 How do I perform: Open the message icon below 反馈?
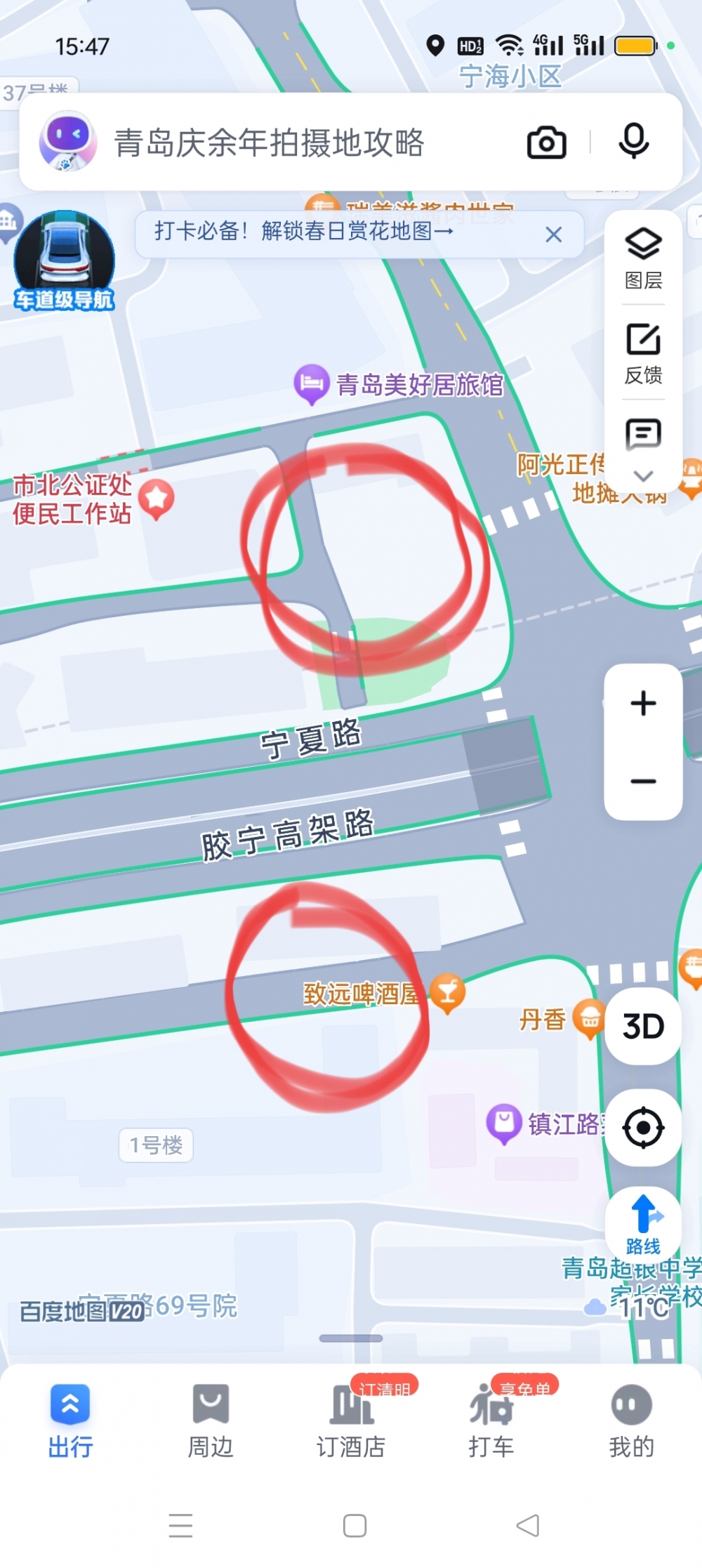click(x=643, y=435)
